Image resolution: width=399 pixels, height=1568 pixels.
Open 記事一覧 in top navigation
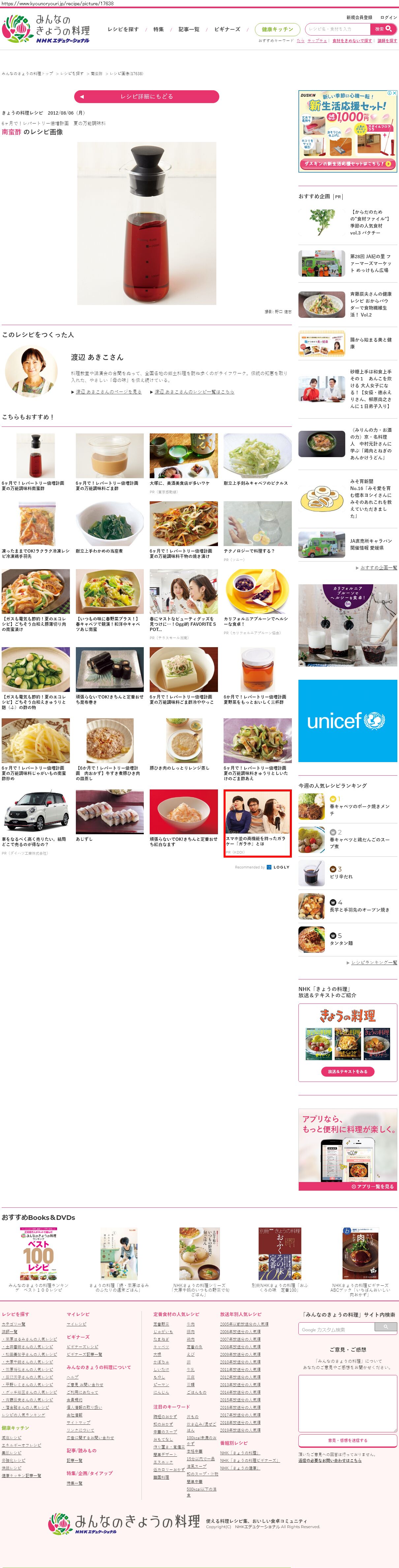click(188, 29)
